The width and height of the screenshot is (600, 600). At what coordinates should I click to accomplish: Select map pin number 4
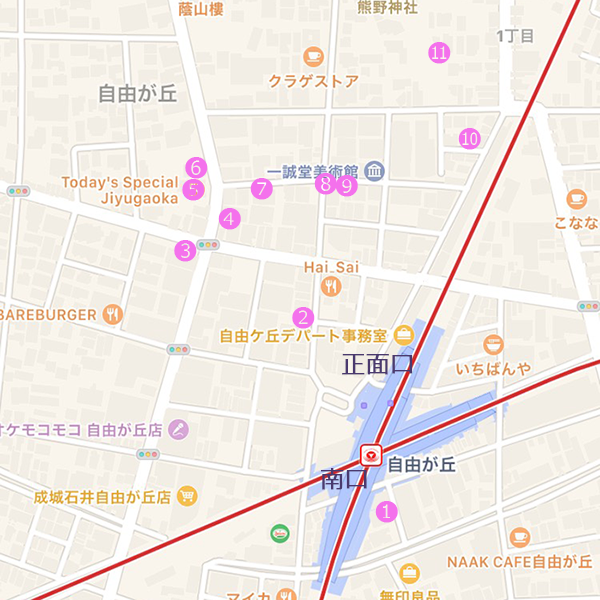click(x=230, y=218)
